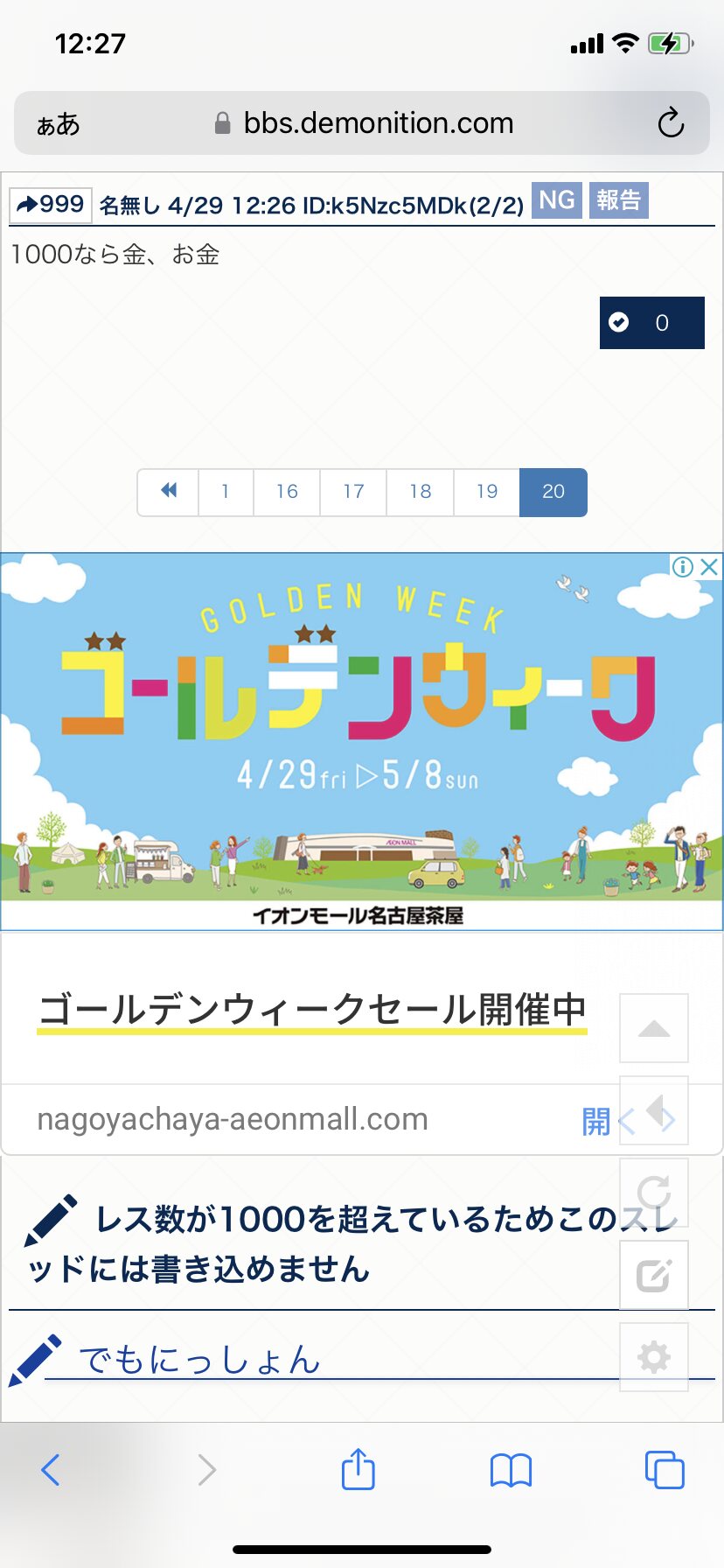The image size is (724, 1568).
Task: Open the ああ reader settings
Action: pos(58,124)
